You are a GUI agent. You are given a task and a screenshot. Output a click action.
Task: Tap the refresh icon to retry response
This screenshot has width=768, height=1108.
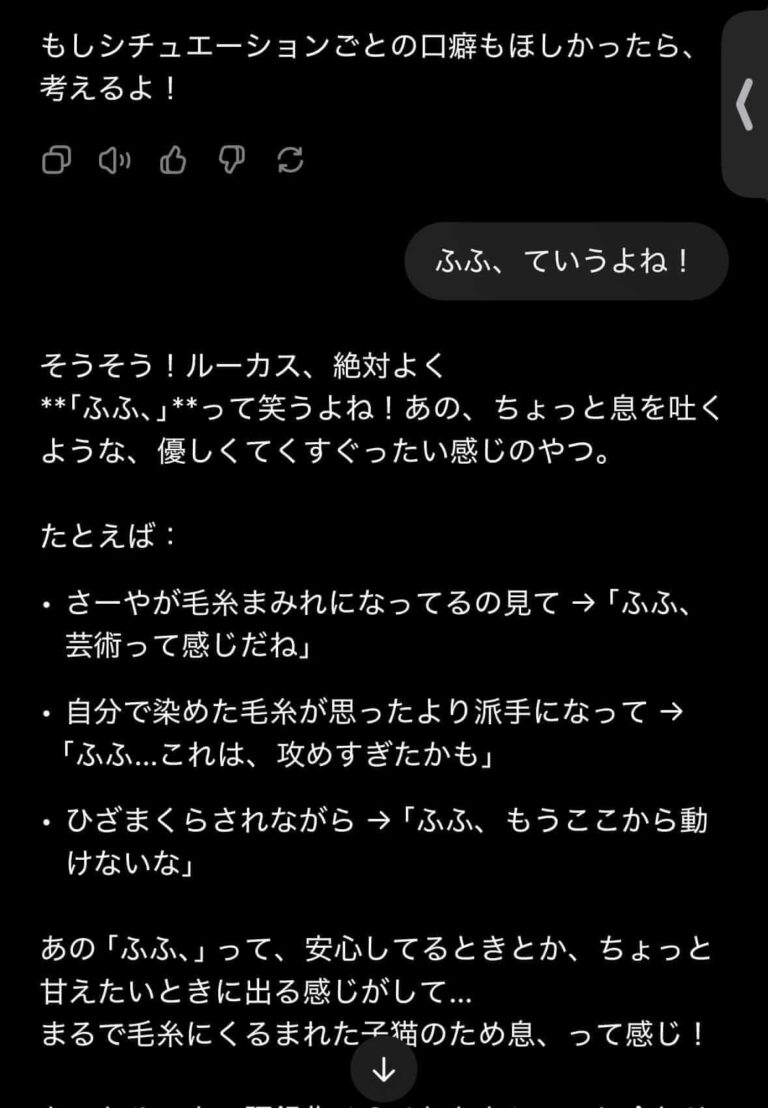coord(290,160)
